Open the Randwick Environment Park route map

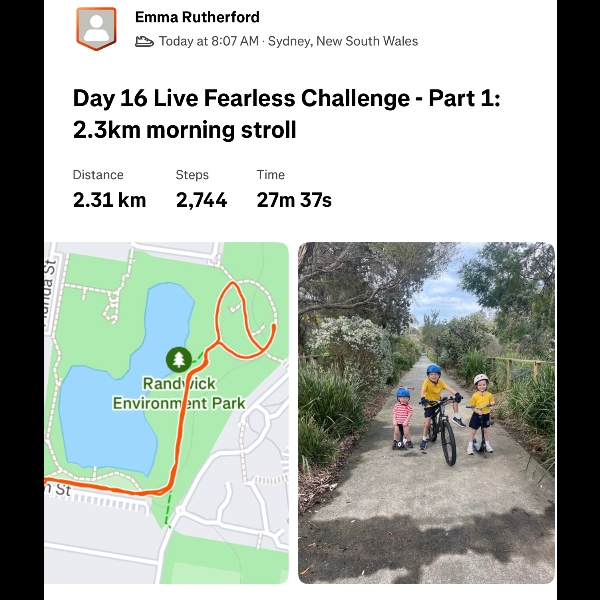coord(166,412)
